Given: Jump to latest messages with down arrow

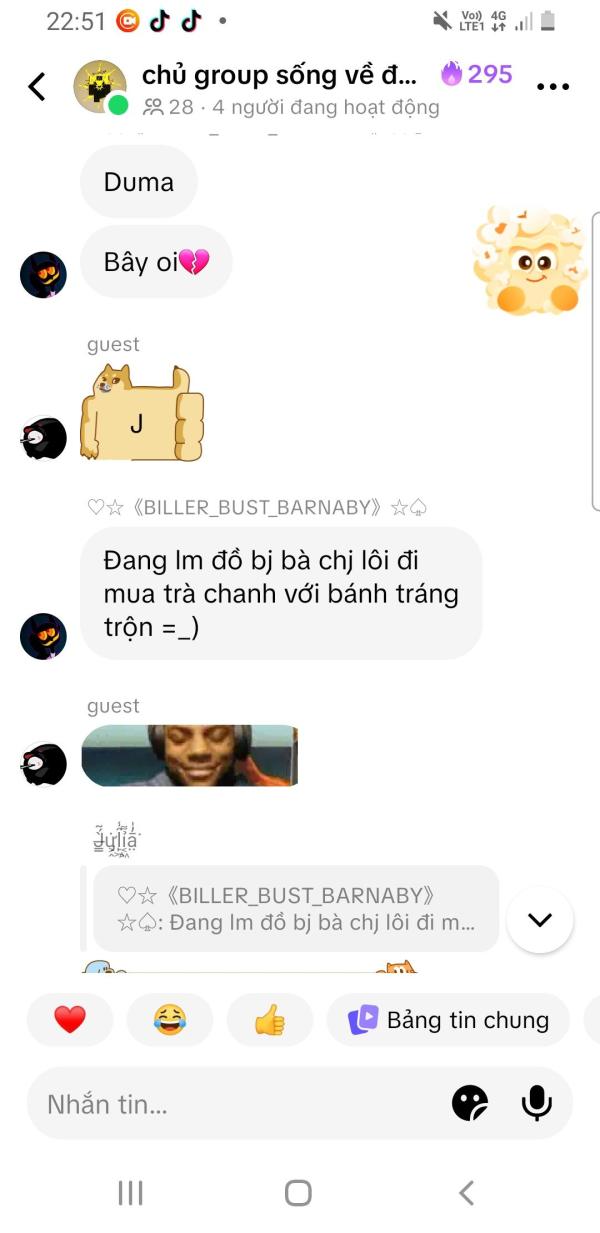Looking at the screenshot, I should pos(540,920).
